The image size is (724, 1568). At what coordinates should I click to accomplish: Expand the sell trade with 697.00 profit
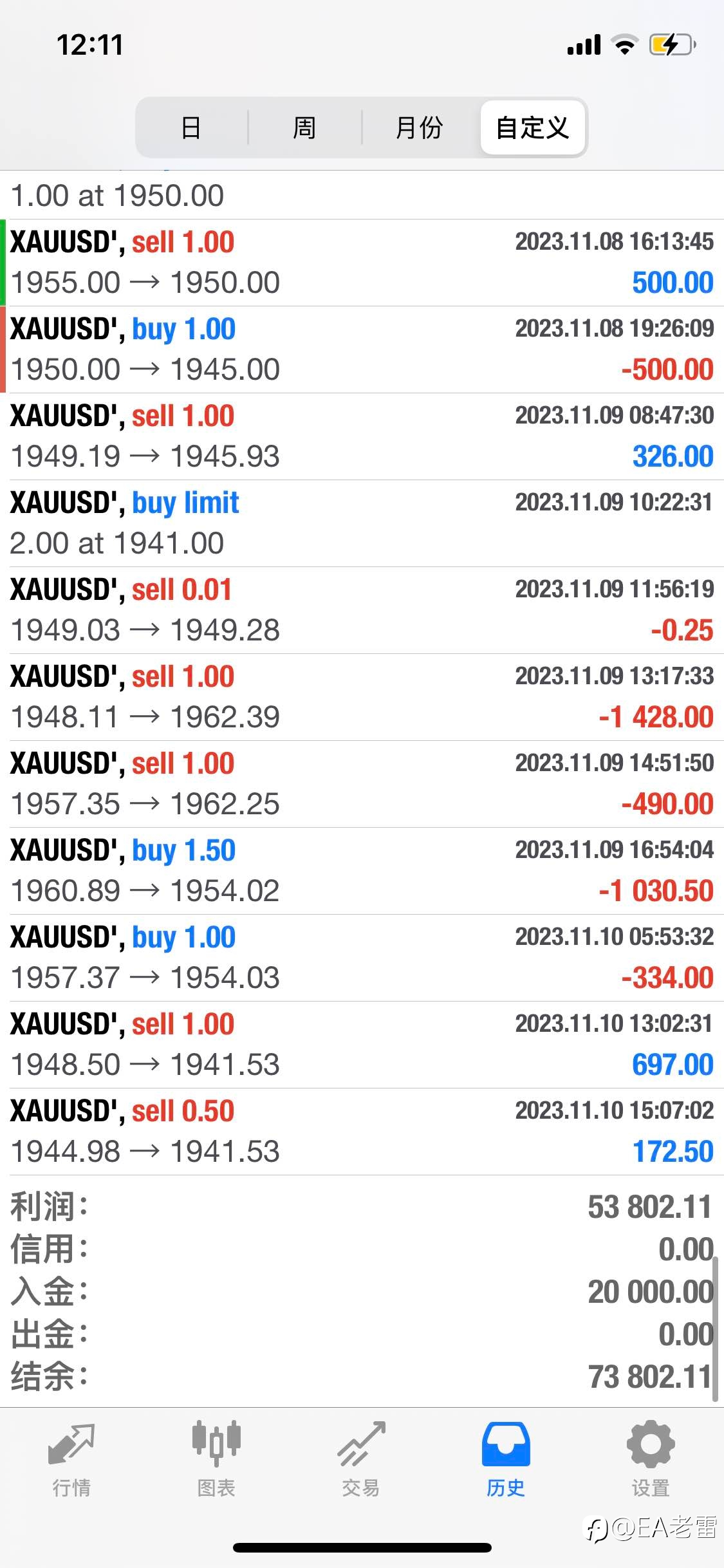362,1045
